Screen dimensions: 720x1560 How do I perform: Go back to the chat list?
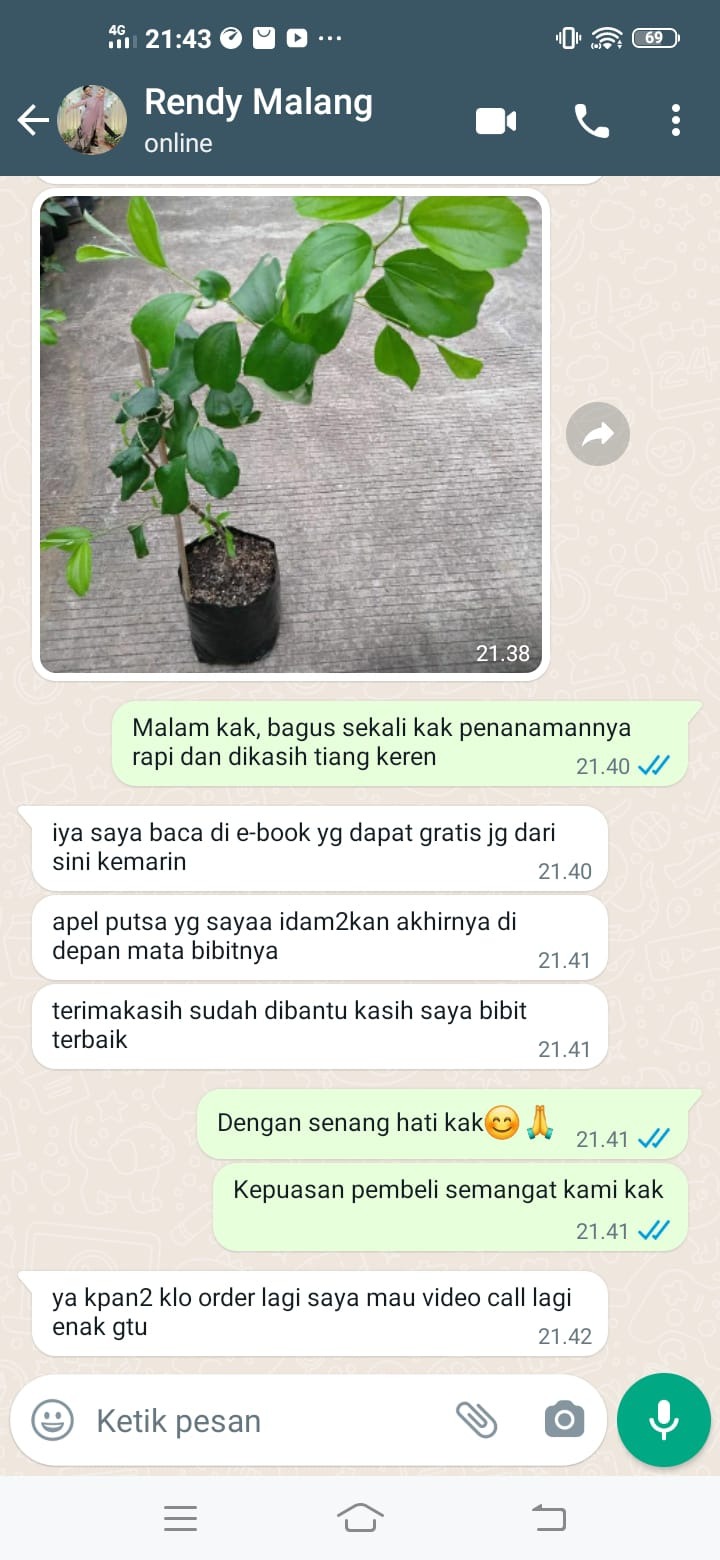point(32,121)
